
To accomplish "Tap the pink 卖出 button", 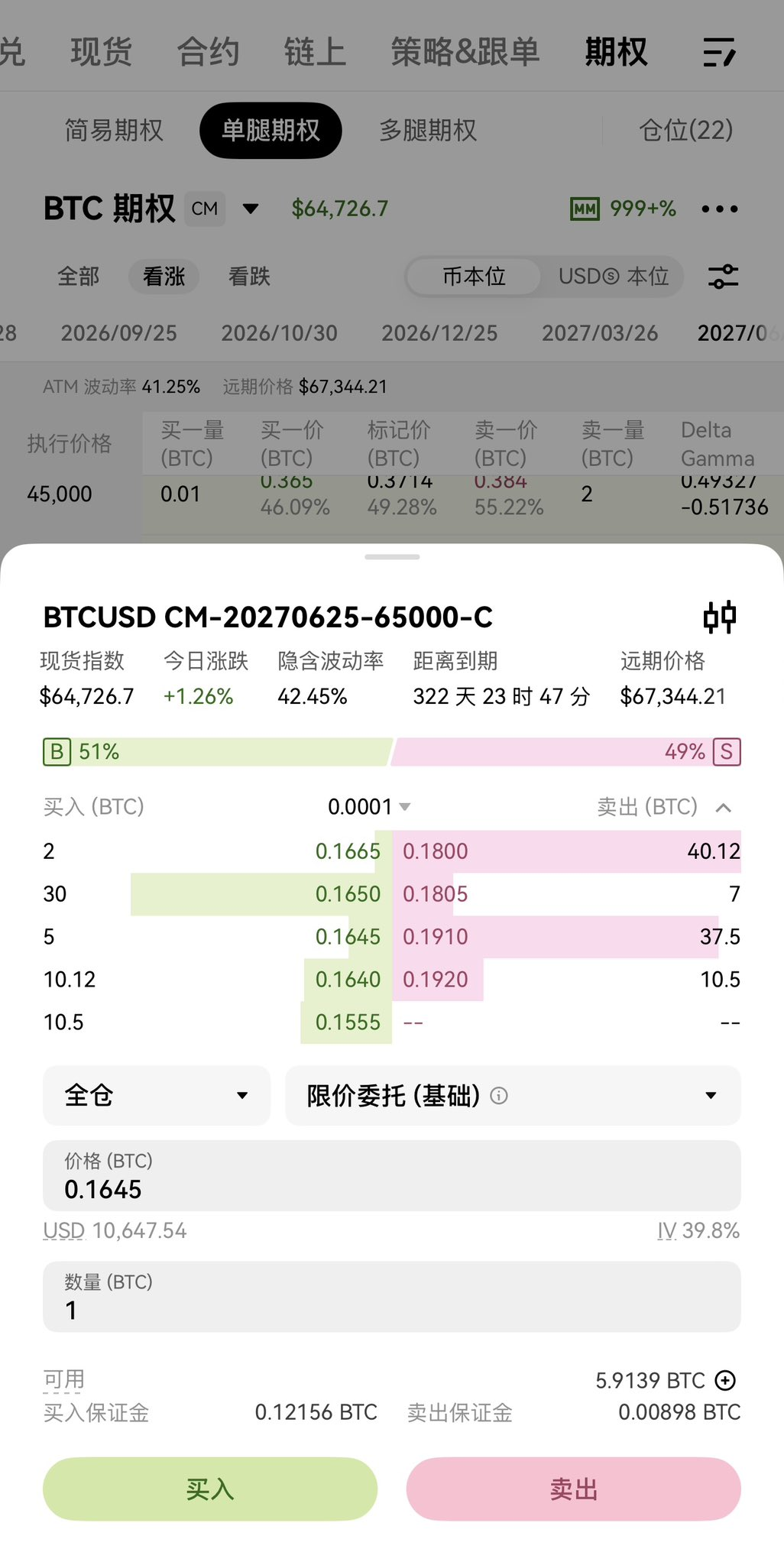I will [x=573, y=1489].
